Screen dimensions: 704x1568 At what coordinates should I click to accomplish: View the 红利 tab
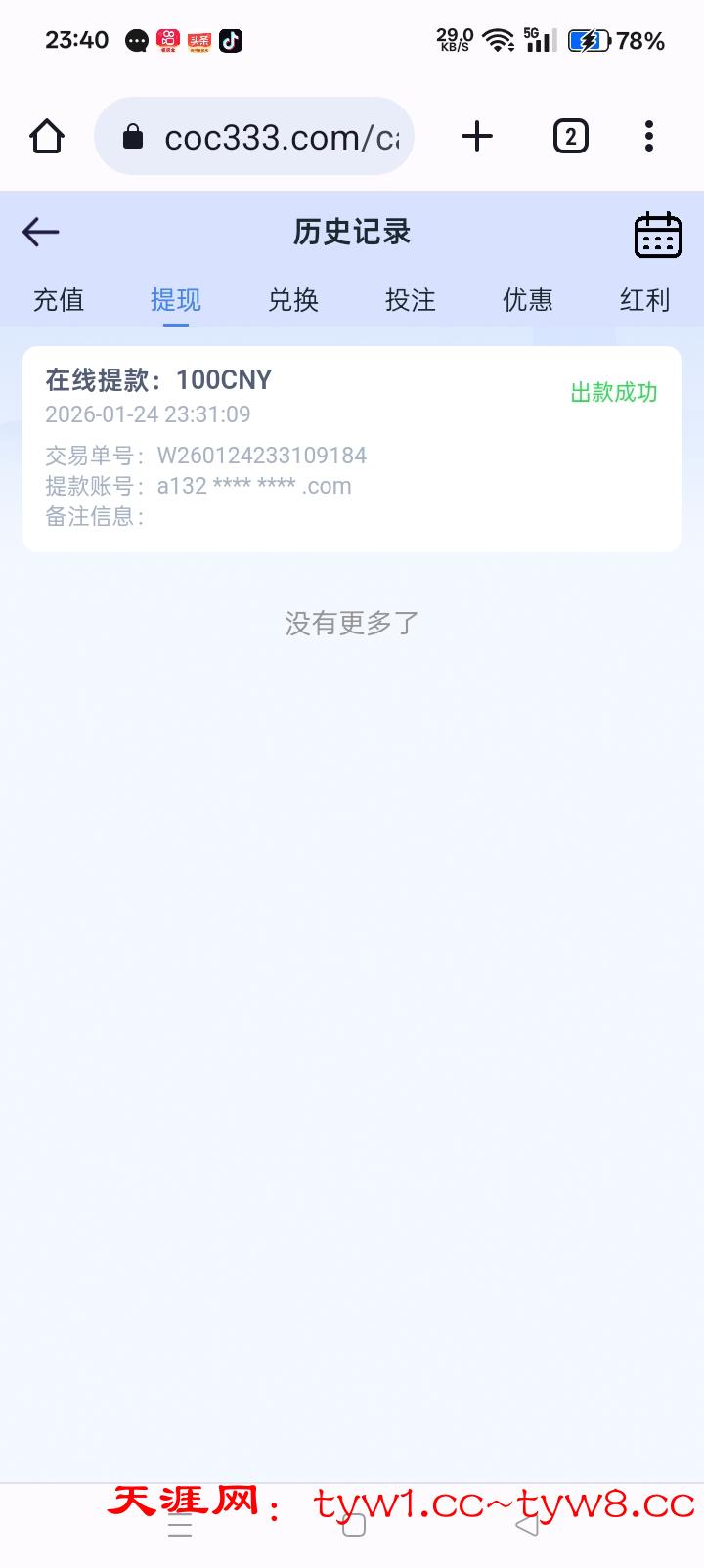click(x=644, y=300)
